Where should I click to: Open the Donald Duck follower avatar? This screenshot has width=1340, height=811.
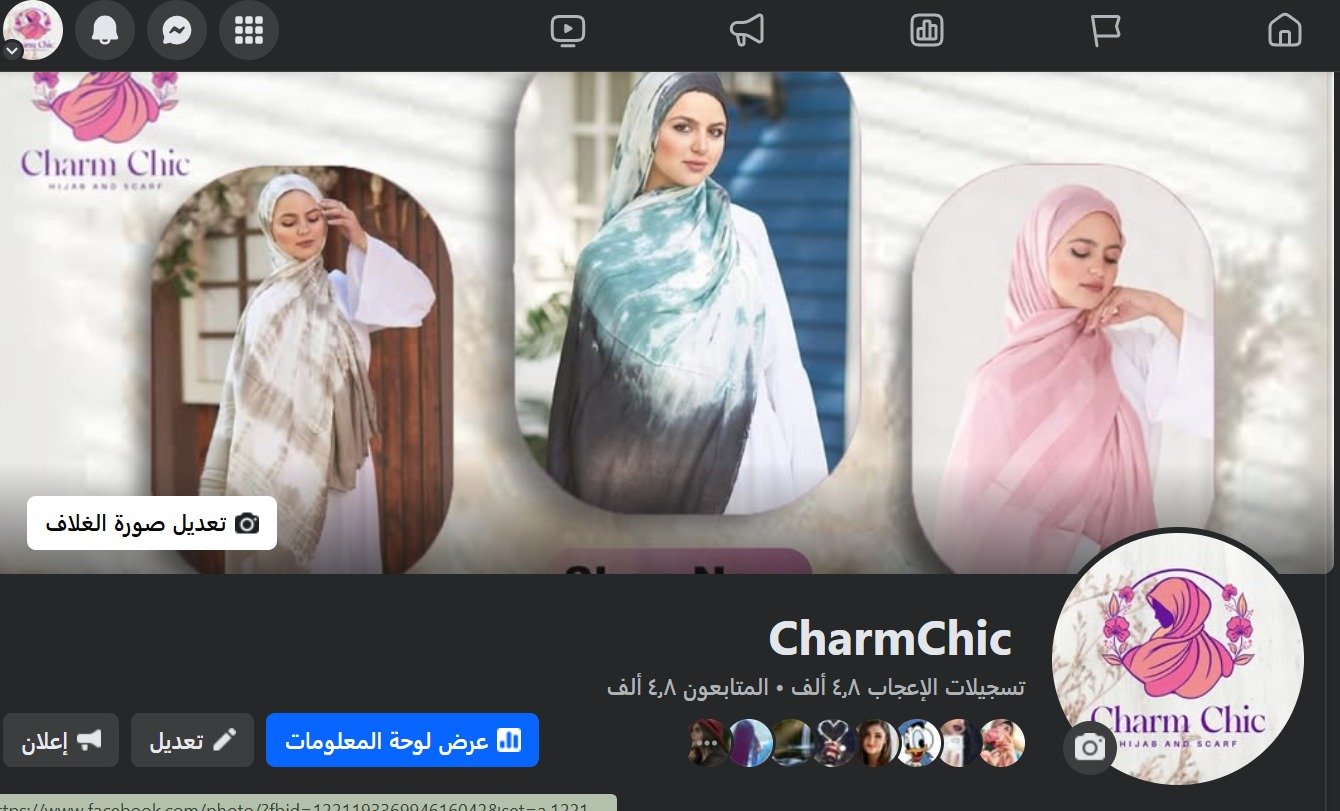coord(918,743)
